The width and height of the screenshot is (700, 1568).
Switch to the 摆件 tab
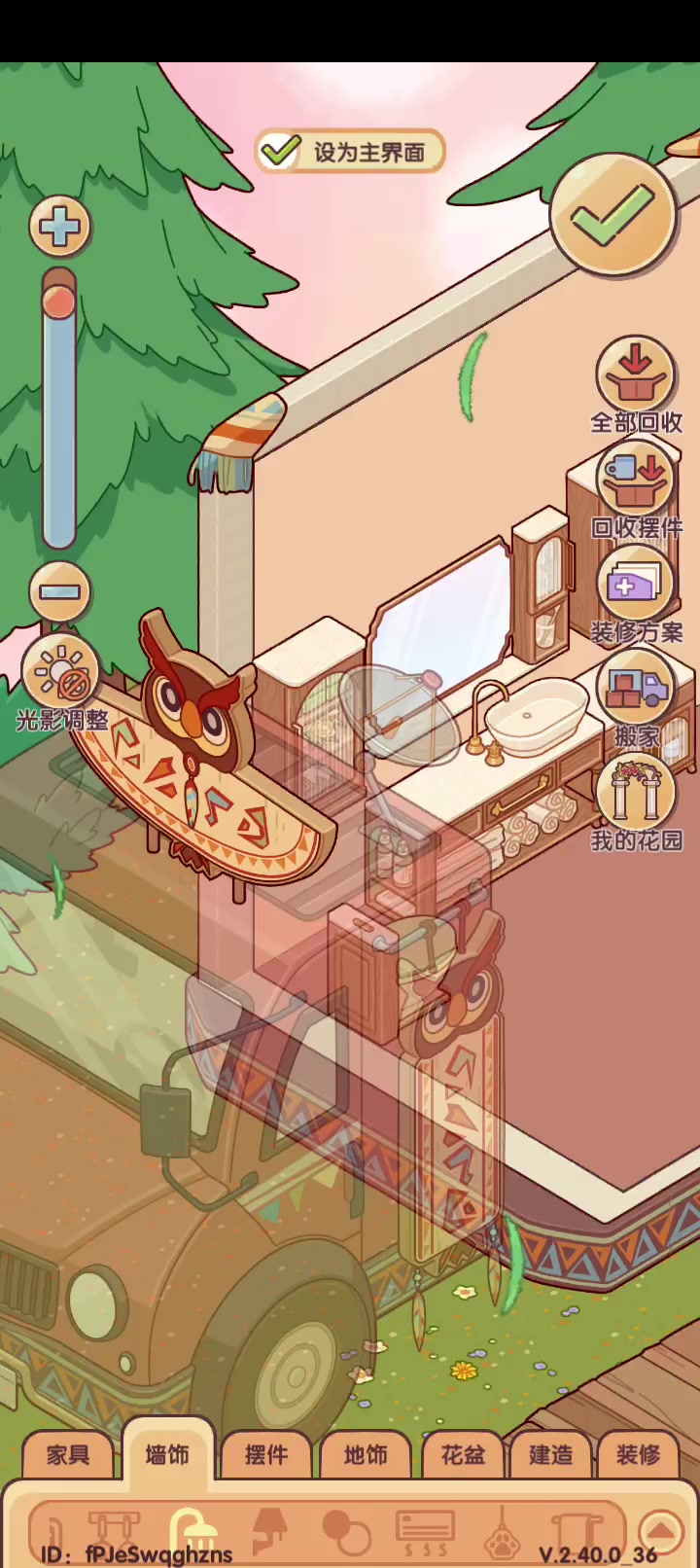pos(266,1455)
